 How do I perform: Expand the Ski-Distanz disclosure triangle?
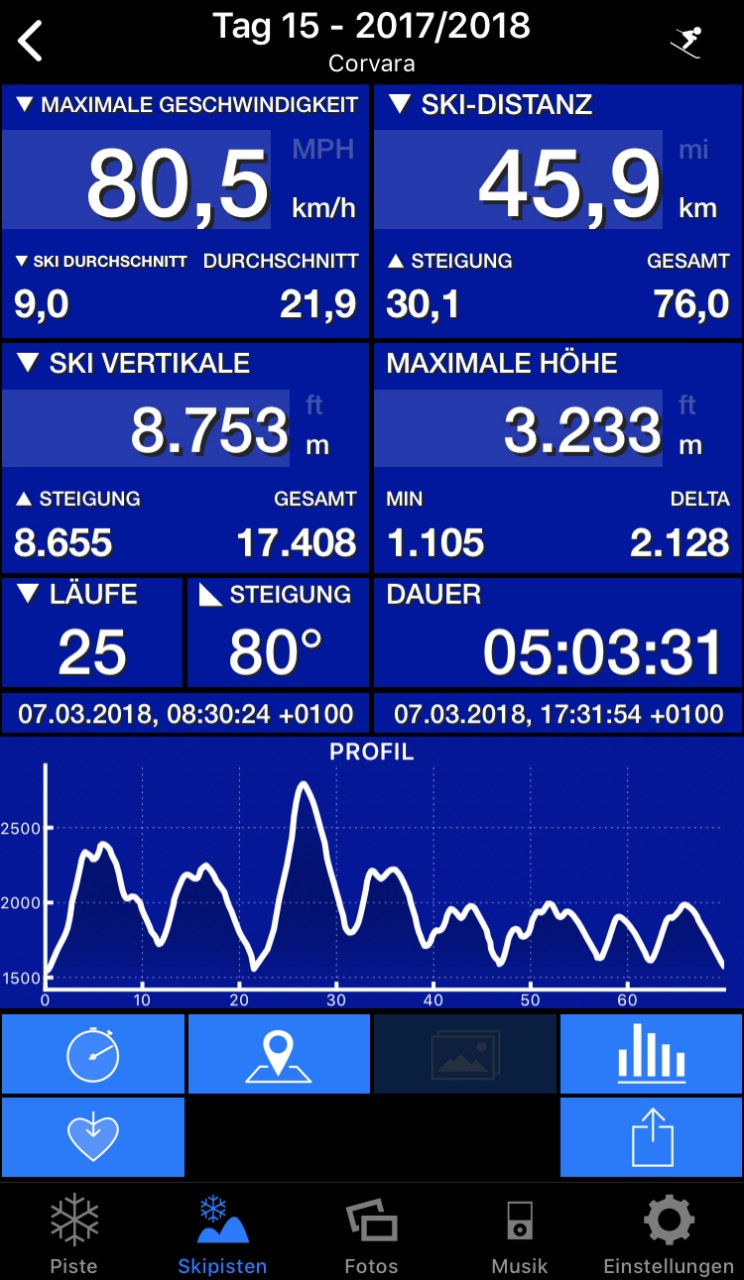point(396,104)
